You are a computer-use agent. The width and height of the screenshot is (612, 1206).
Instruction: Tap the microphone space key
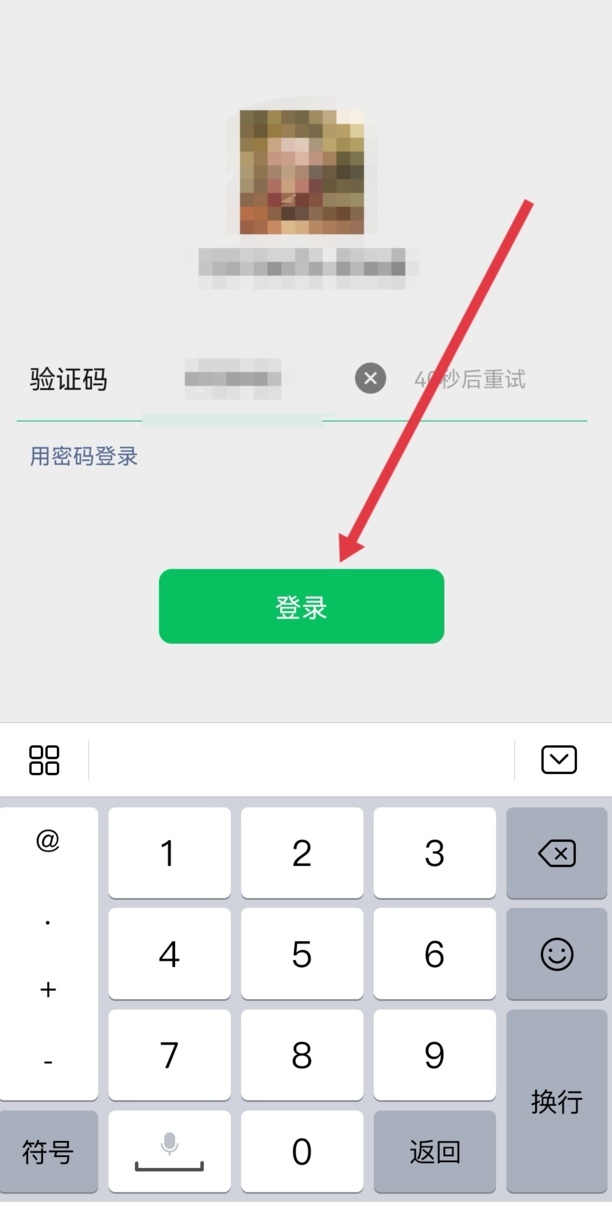coord(169,1151)
